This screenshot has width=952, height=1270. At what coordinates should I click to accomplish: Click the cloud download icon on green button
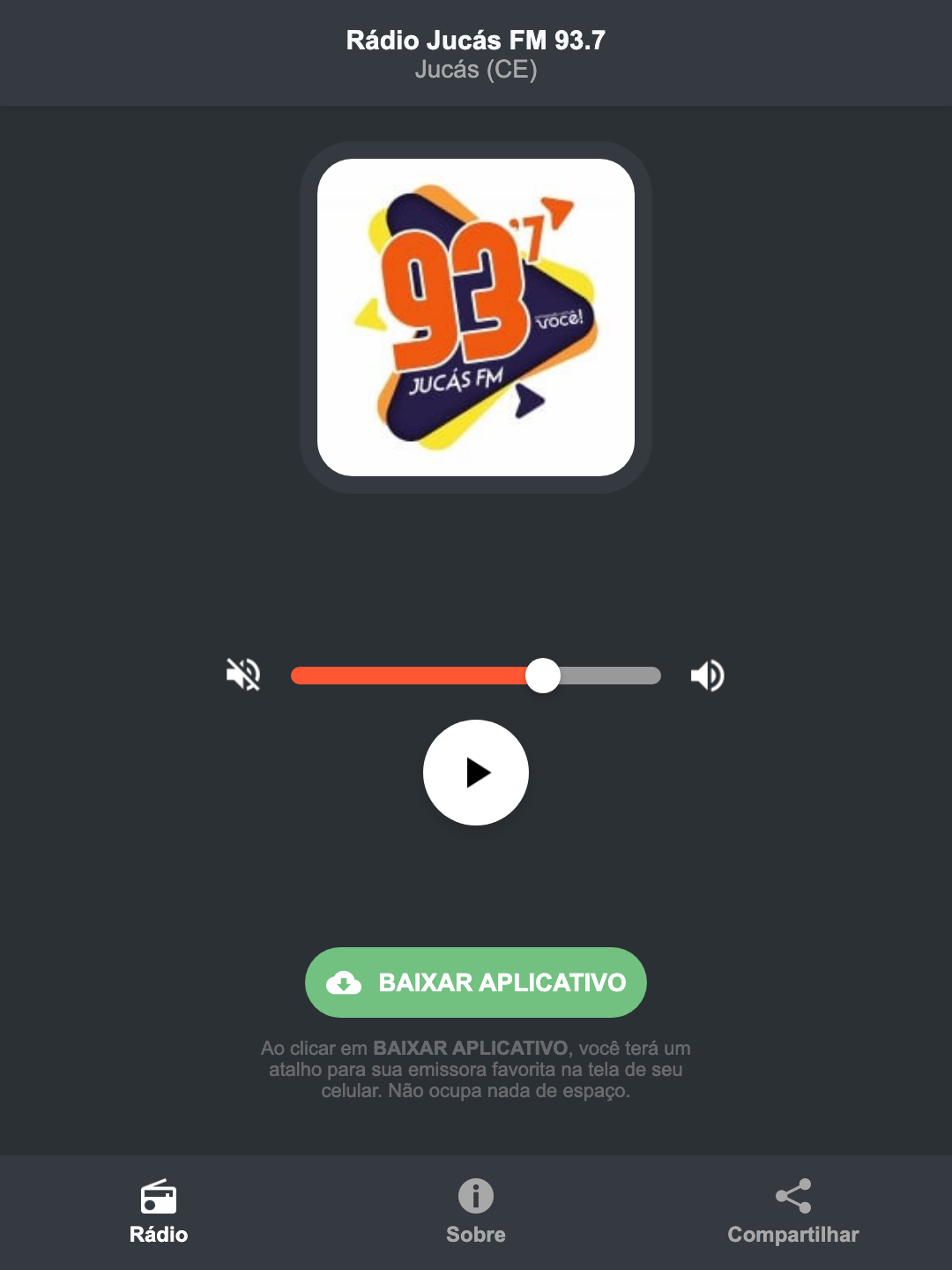point(346,982)
